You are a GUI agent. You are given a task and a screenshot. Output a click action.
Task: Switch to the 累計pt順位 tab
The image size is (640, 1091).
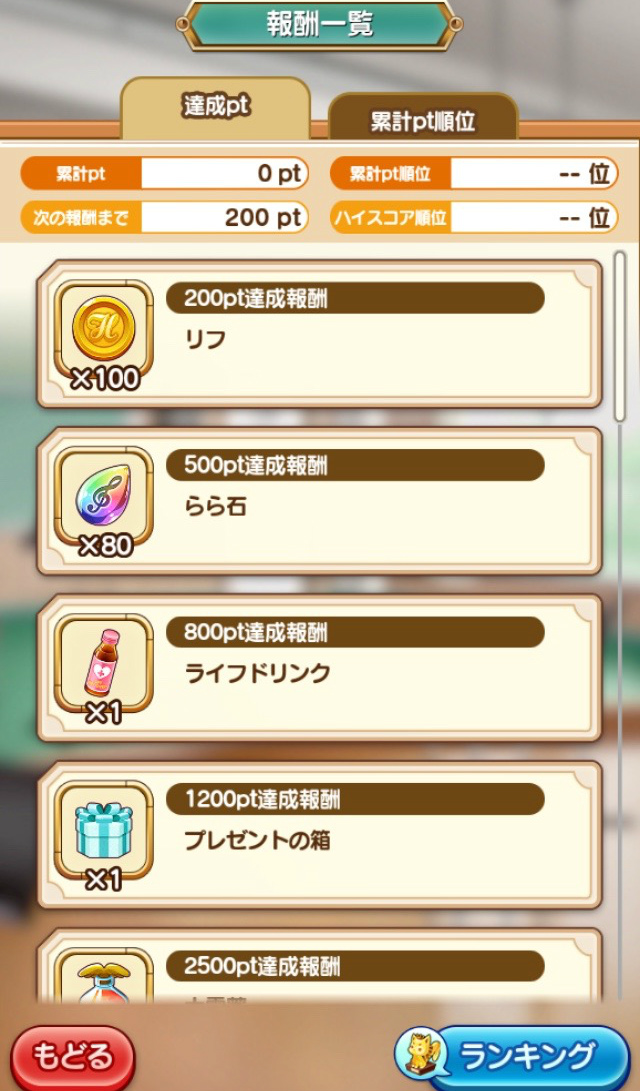click(422, 118)
